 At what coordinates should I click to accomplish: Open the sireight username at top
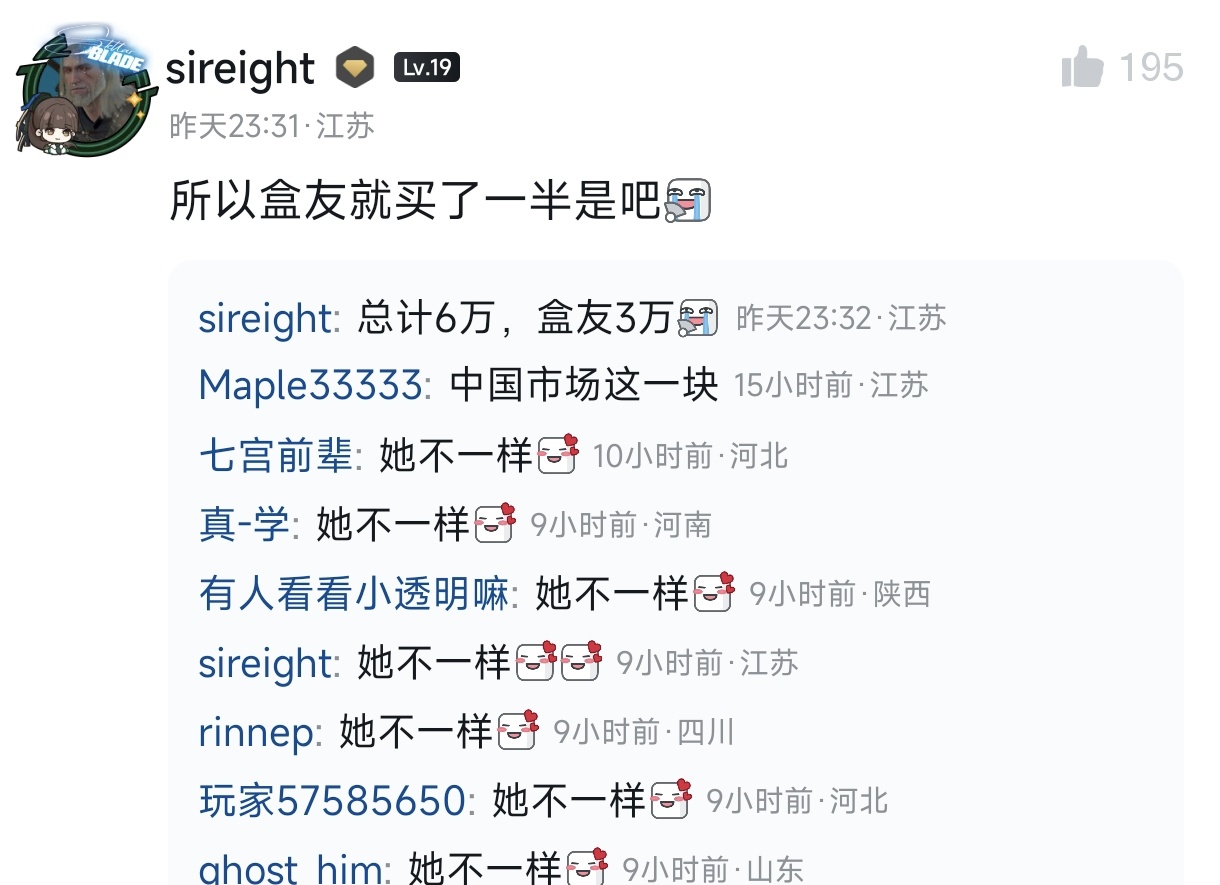[x=240, y=69]
